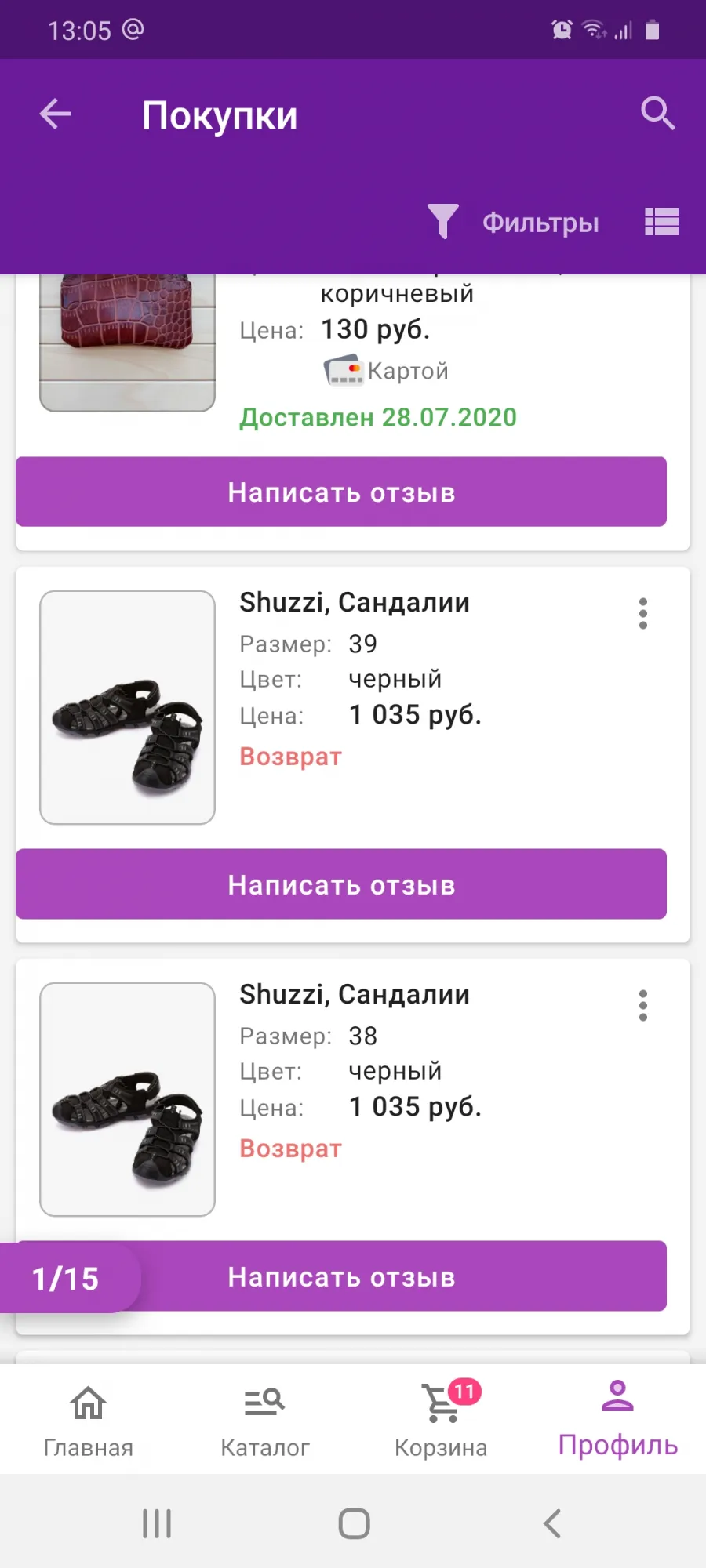The height and width of the screenshot is (1568, 706).
Task: Open search in Покупки
Action: [657, 114]
